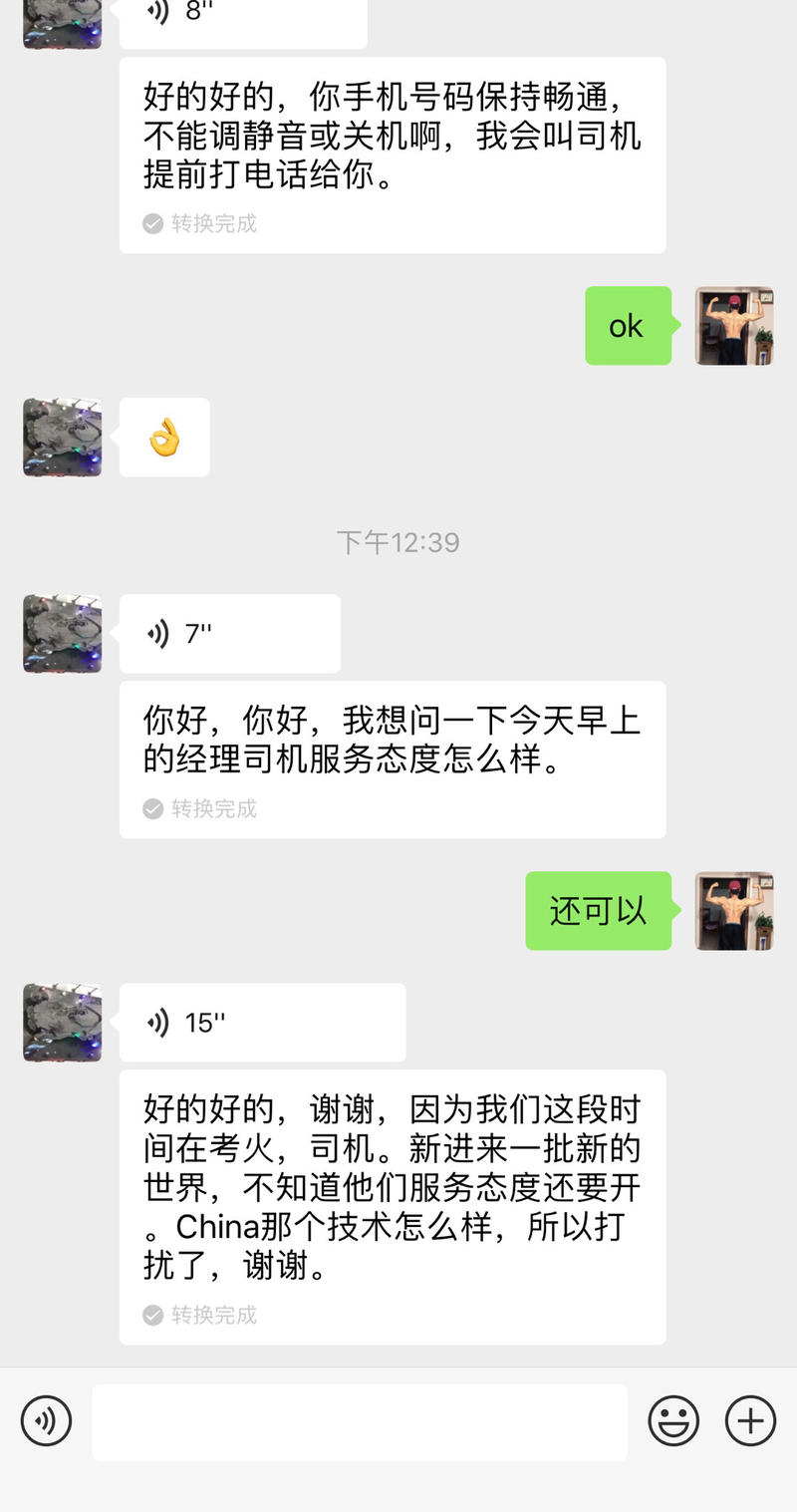The image size is (797, 1512).
Task: Tap the 下午12:39 timestamp
Action: point(398,542)
